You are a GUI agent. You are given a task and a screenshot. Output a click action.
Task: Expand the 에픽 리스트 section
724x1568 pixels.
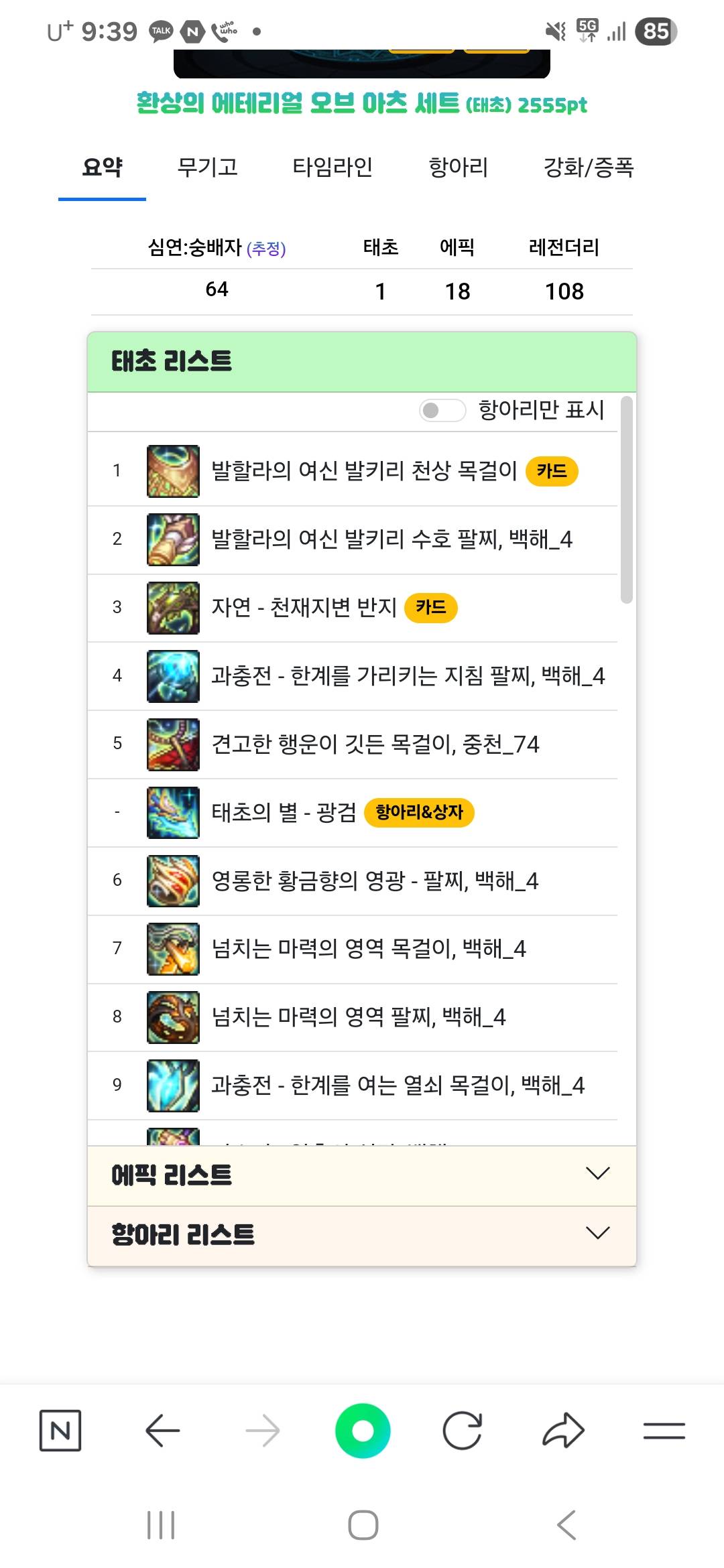361,1175
